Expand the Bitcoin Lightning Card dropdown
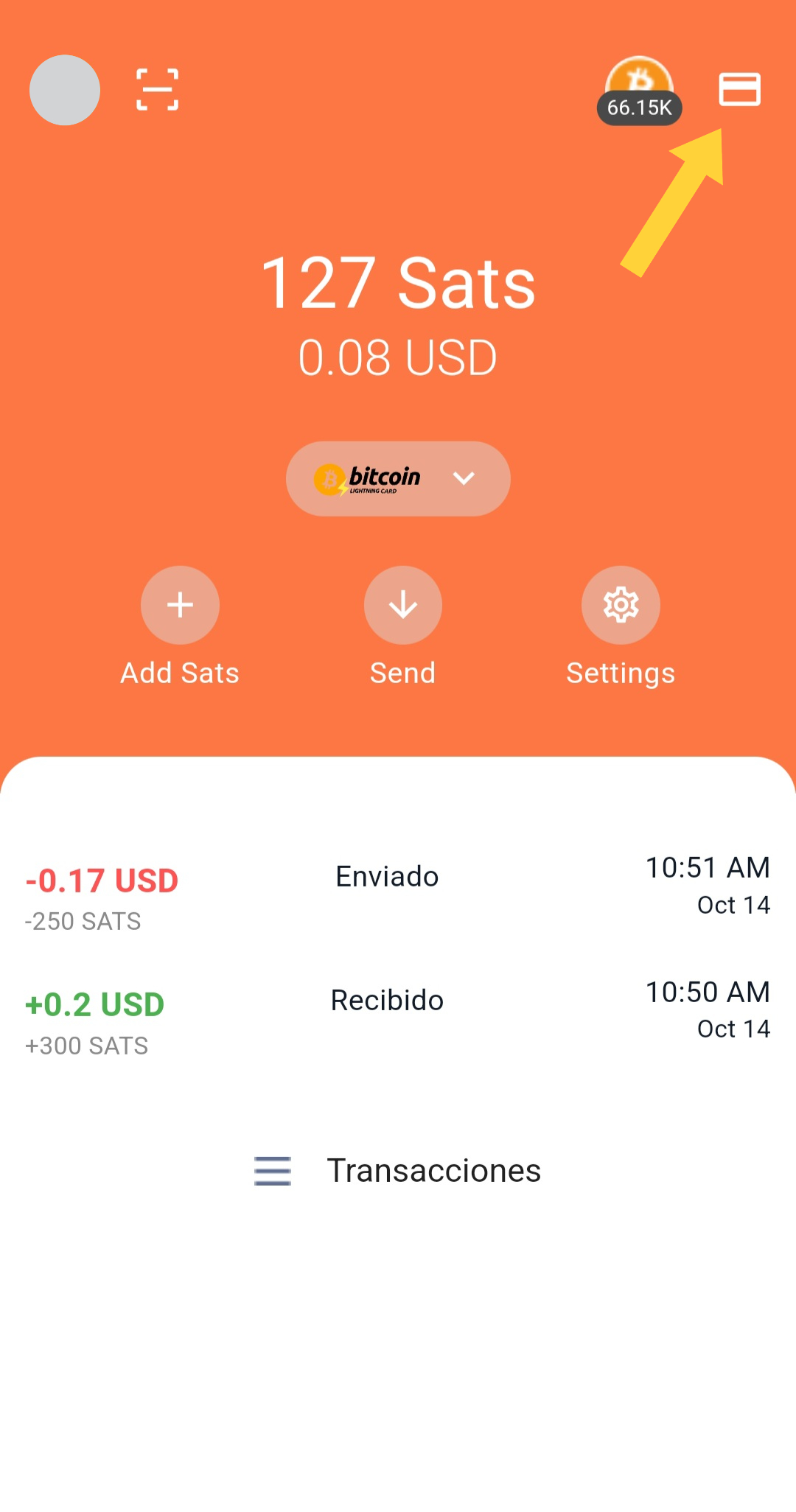Screen dimensions: 796x1512 click(398, 479)
